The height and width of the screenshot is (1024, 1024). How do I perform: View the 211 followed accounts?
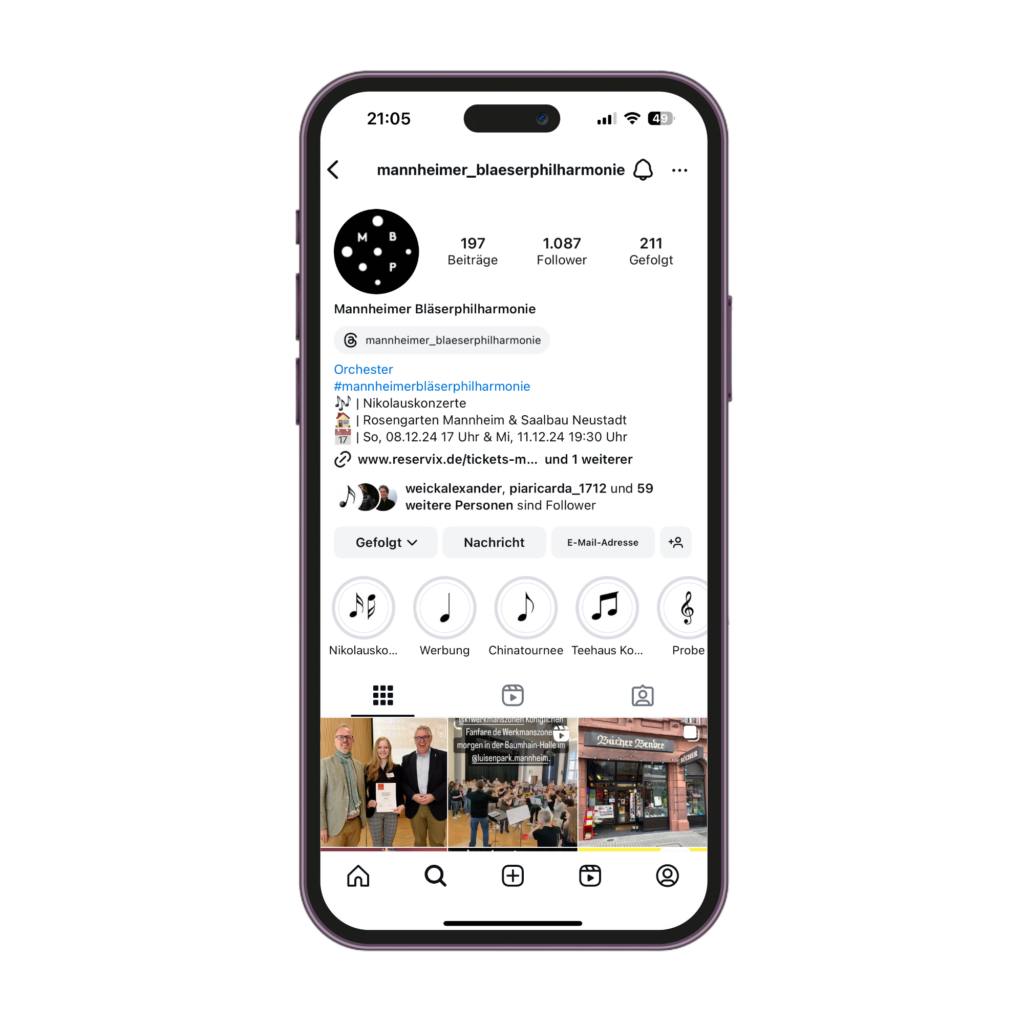coord(651,251)
